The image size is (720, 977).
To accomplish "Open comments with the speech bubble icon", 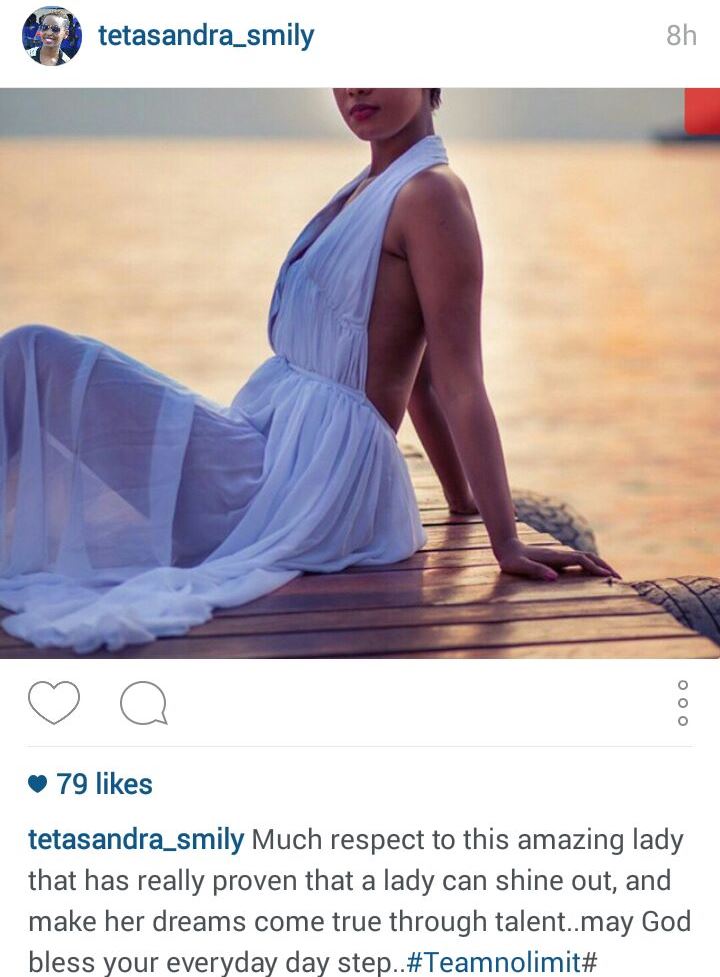I will pyautogui.click(x=143, y=704).
